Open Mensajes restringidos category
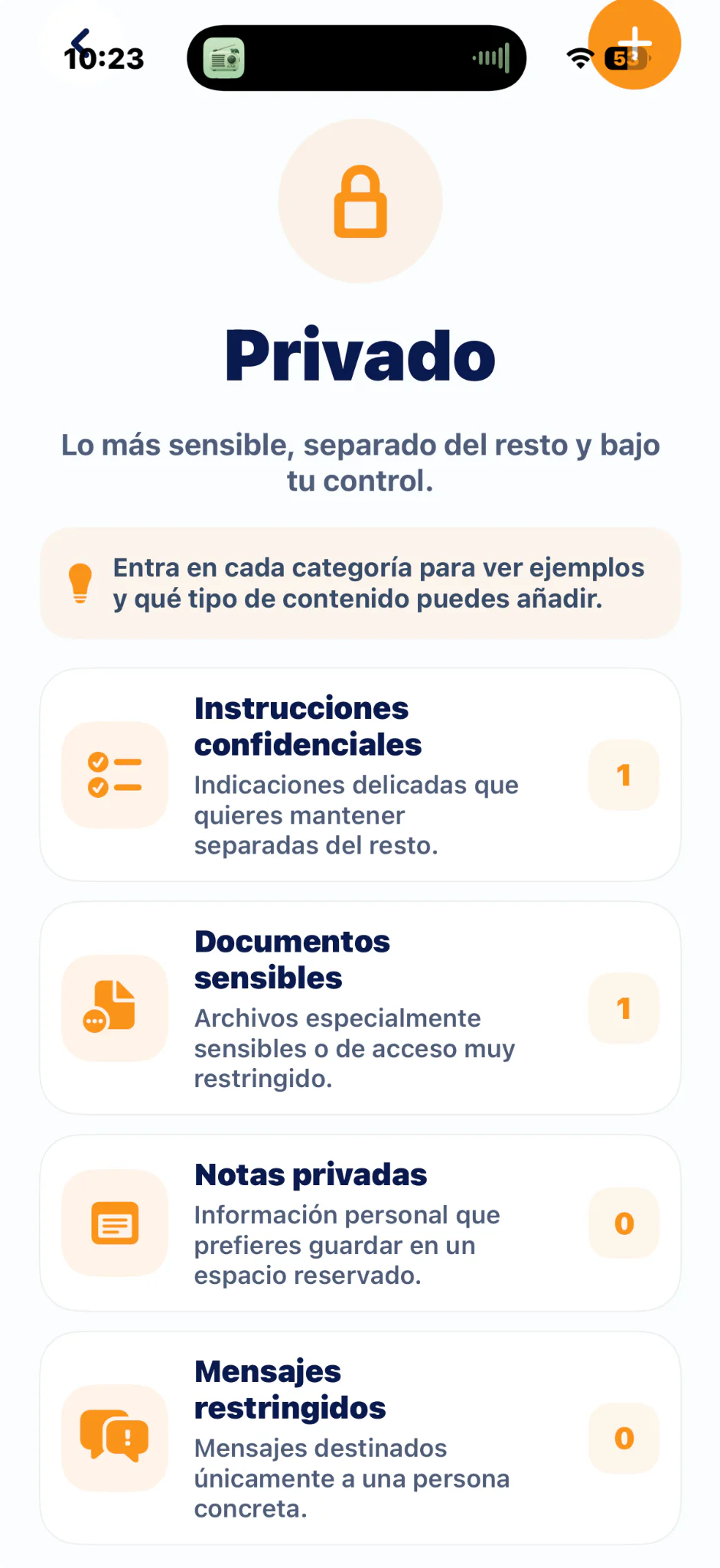 360,1438
